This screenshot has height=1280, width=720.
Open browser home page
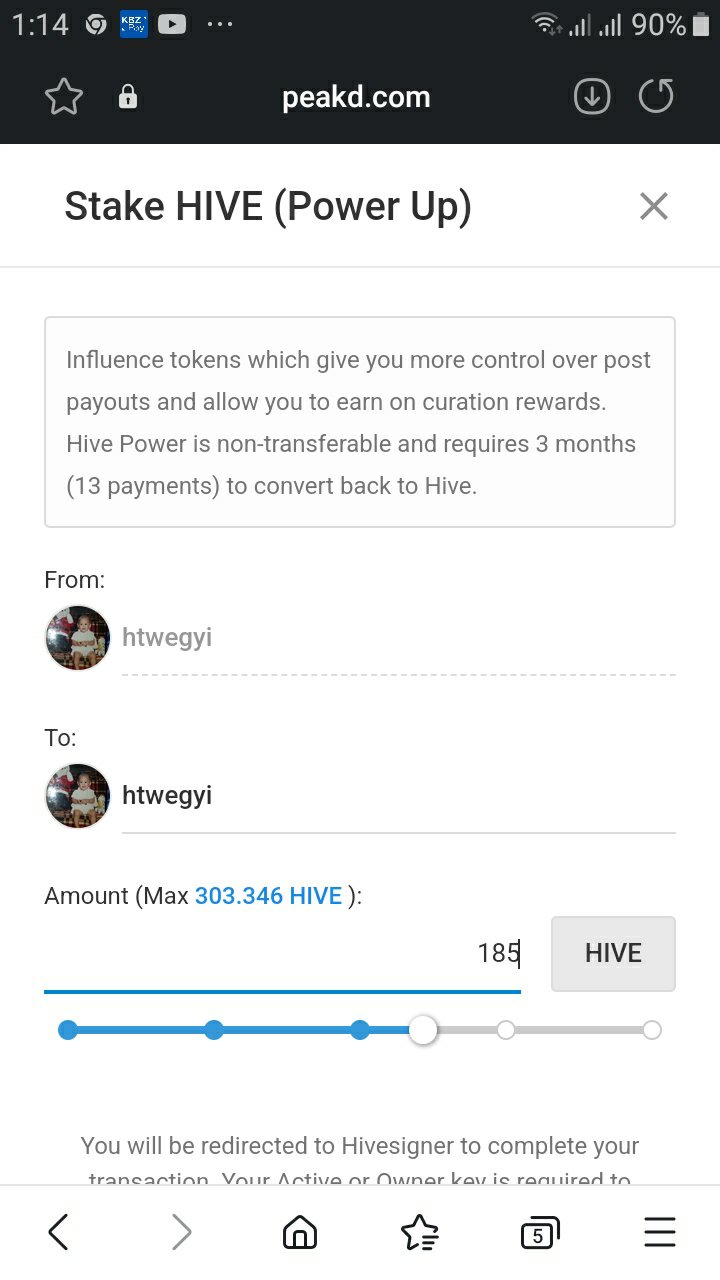[300, 1233]
